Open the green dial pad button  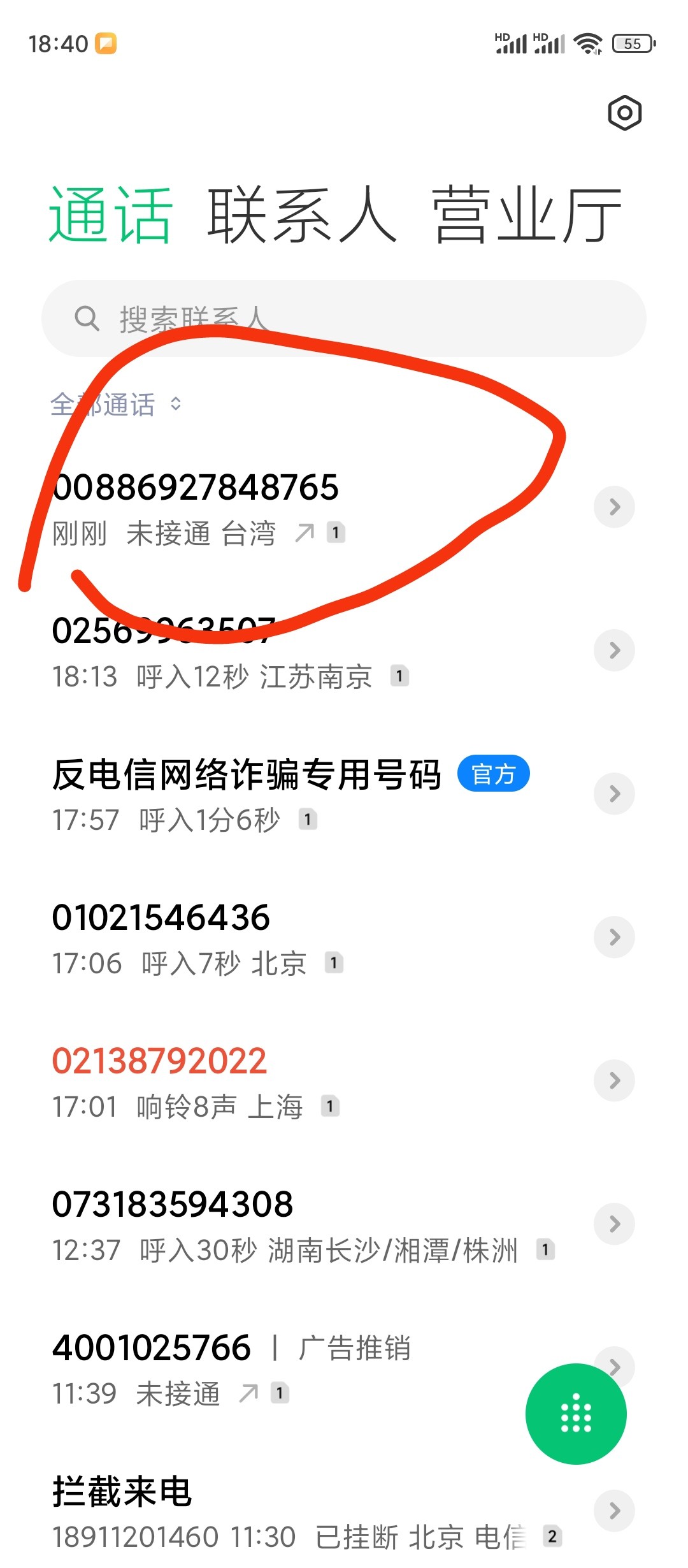pyautogui.click(x=576, y=1414)
